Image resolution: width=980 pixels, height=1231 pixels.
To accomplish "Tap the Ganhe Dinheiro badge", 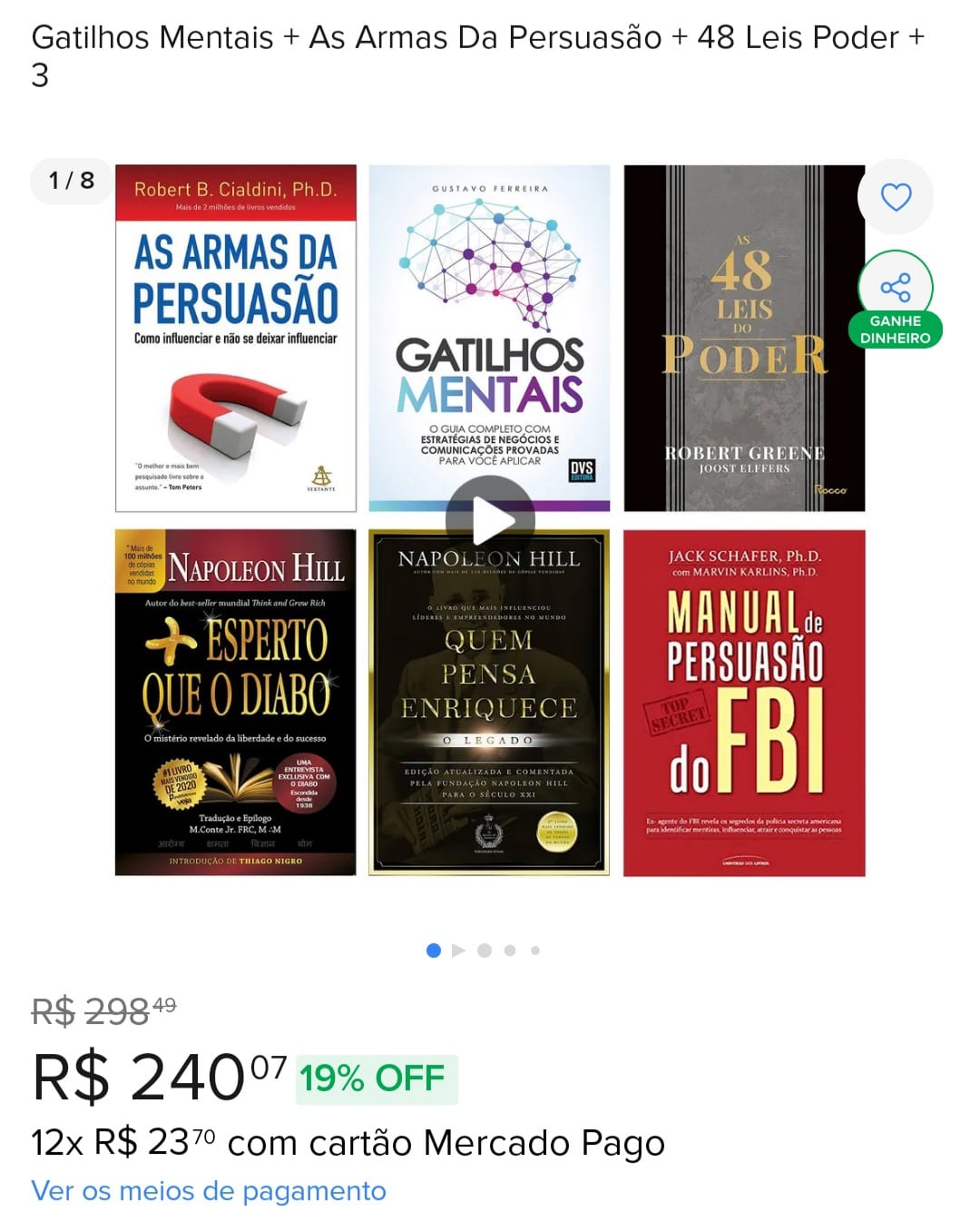I will (x=895, y=330).
